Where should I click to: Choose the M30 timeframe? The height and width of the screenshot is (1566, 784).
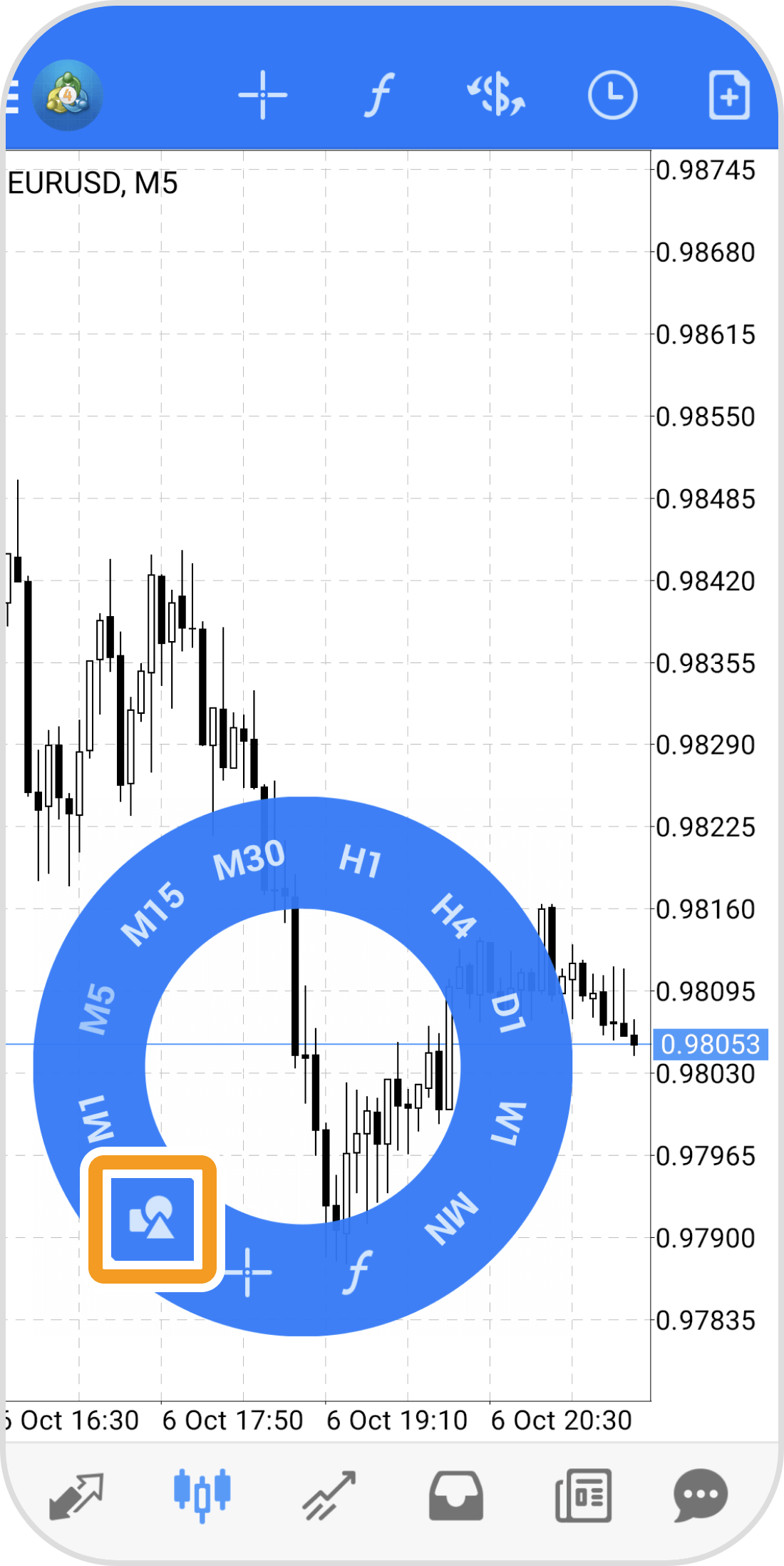[x=249, y=859]
